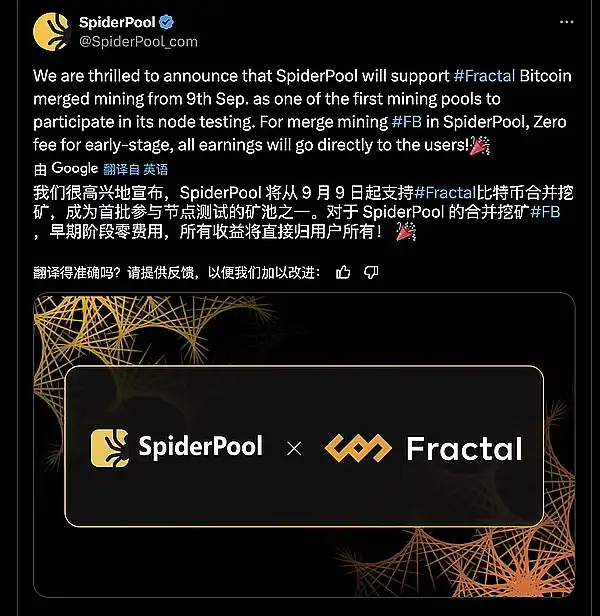This screenshot has width=600, height=616.
Task: Rate the translation with thumbs down
Action: [371, 272]
